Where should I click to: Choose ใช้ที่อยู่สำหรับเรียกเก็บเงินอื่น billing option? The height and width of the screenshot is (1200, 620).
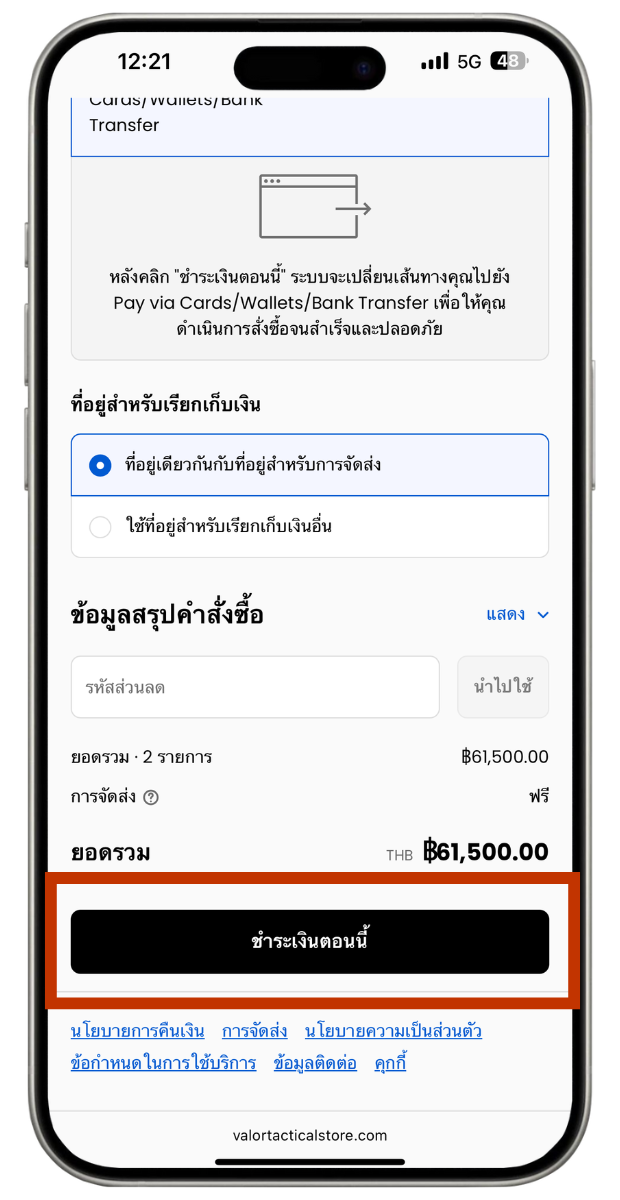click(x=100, y=527)
